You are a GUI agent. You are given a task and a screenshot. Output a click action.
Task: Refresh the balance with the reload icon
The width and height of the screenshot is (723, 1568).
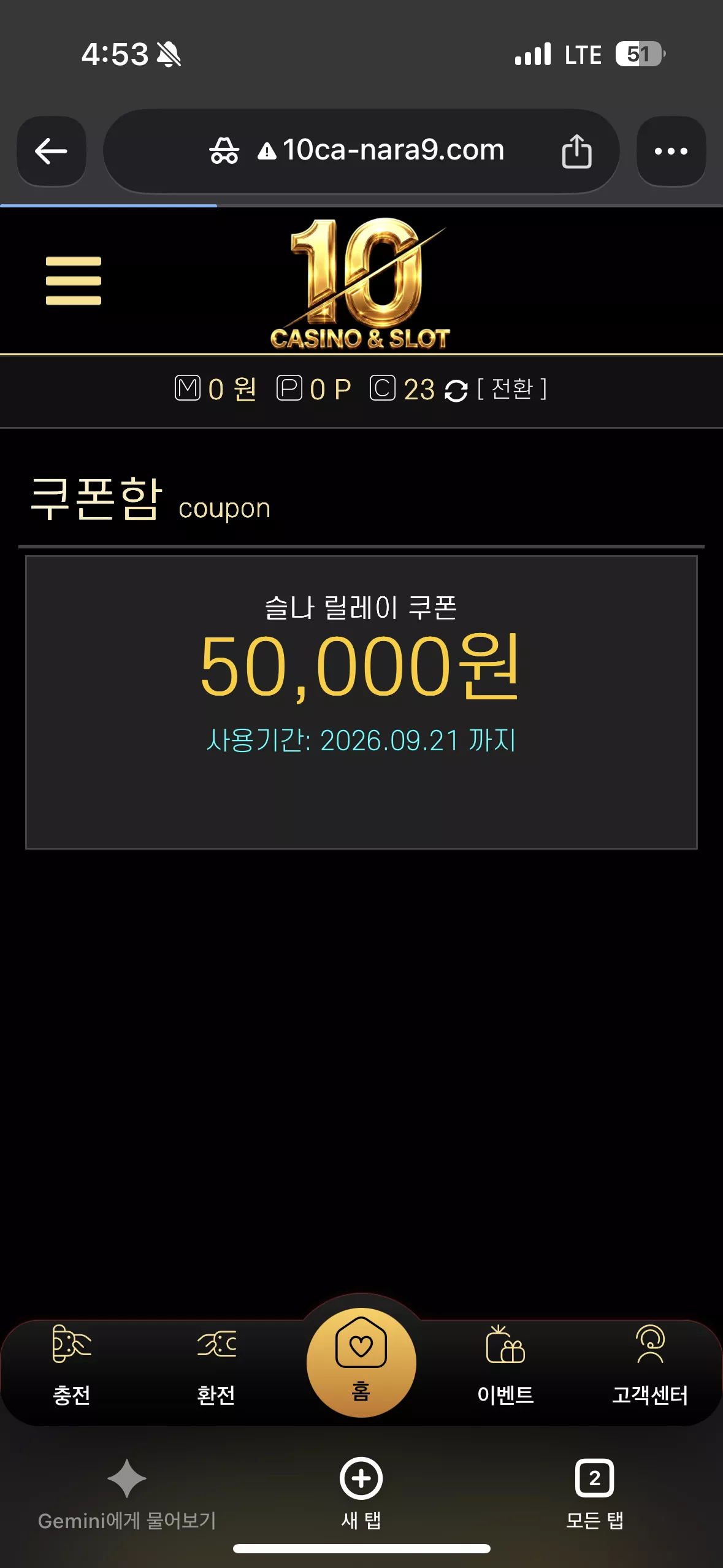(456, 390)
